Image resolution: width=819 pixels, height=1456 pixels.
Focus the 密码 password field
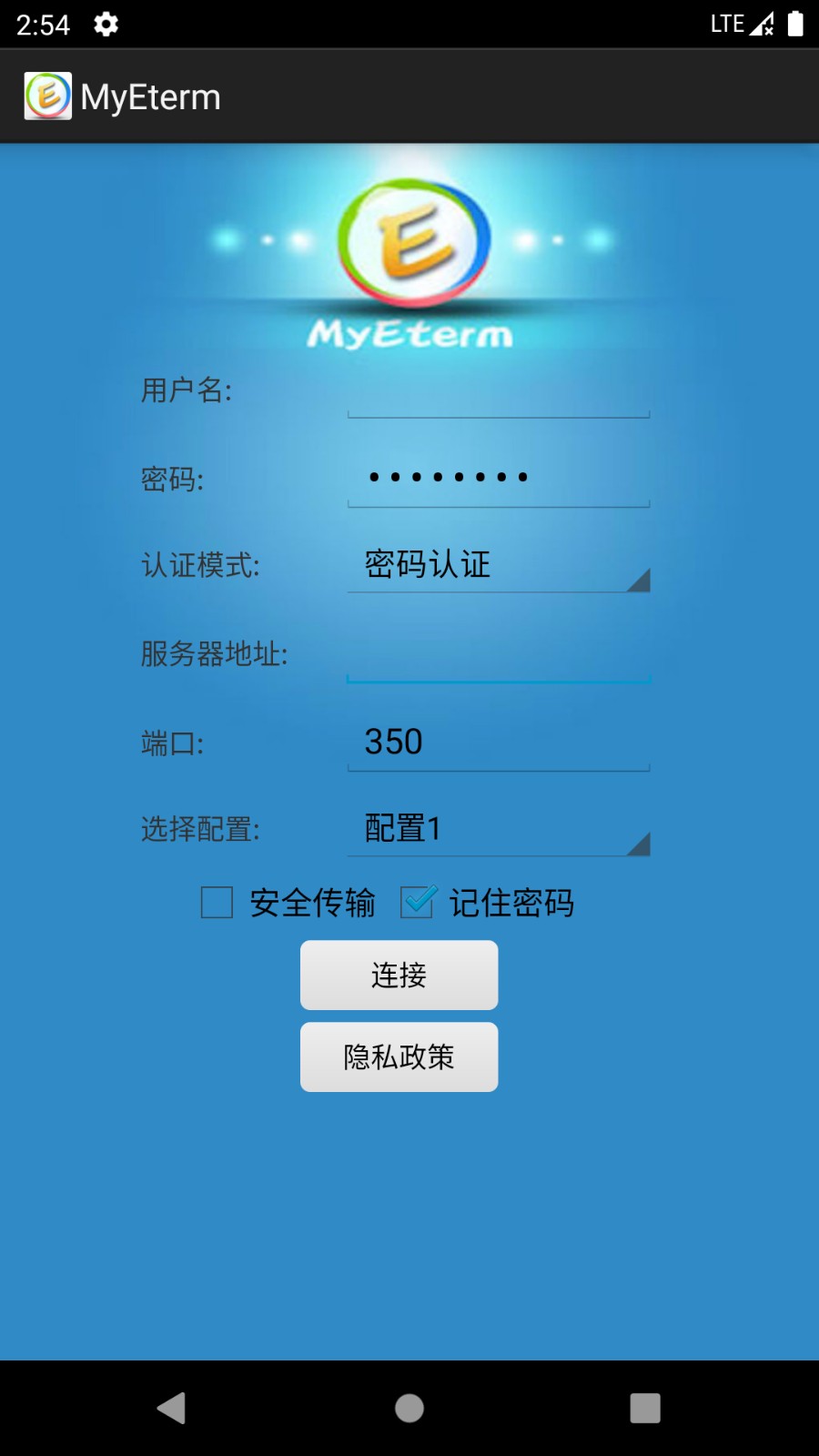point(498,478)
